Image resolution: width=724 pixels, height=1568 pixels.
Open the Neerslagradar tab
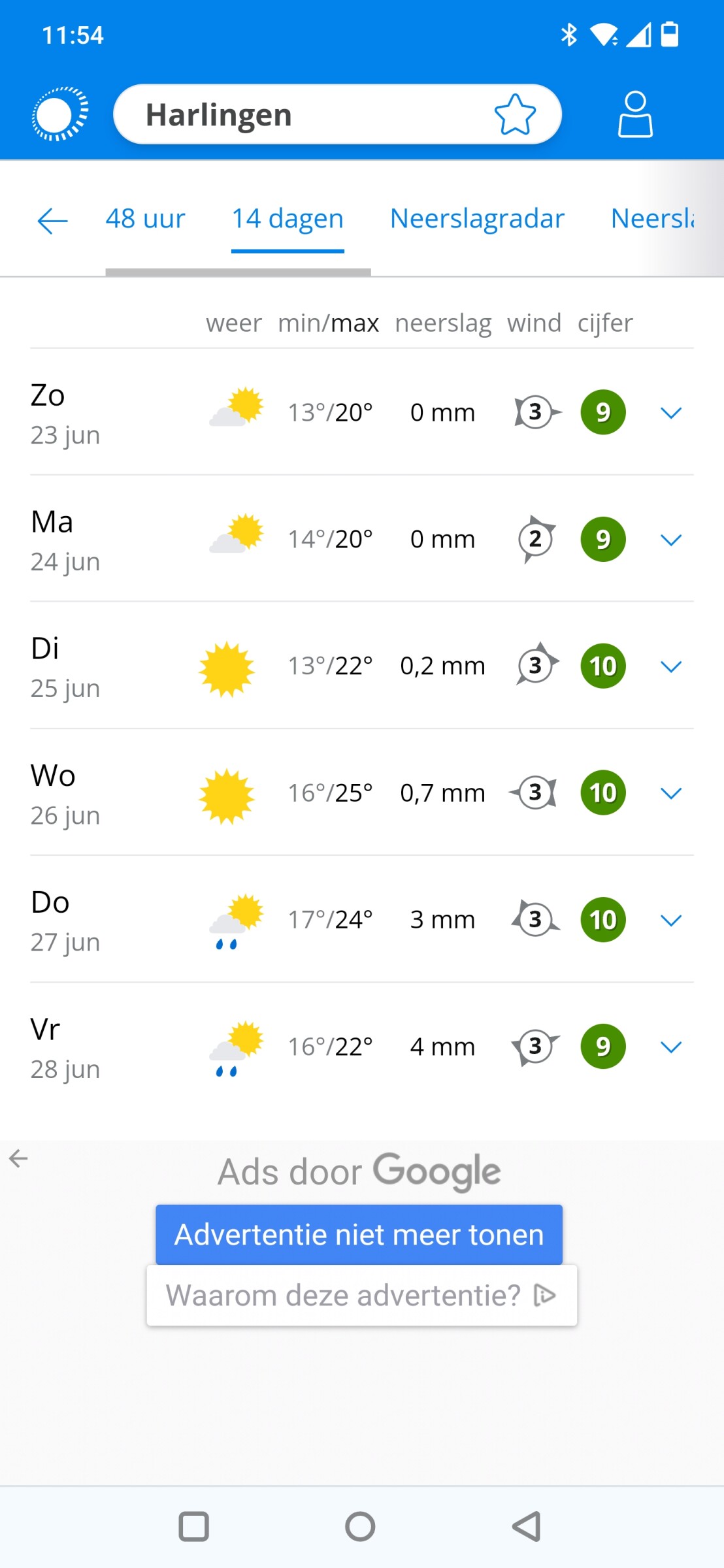477,219
